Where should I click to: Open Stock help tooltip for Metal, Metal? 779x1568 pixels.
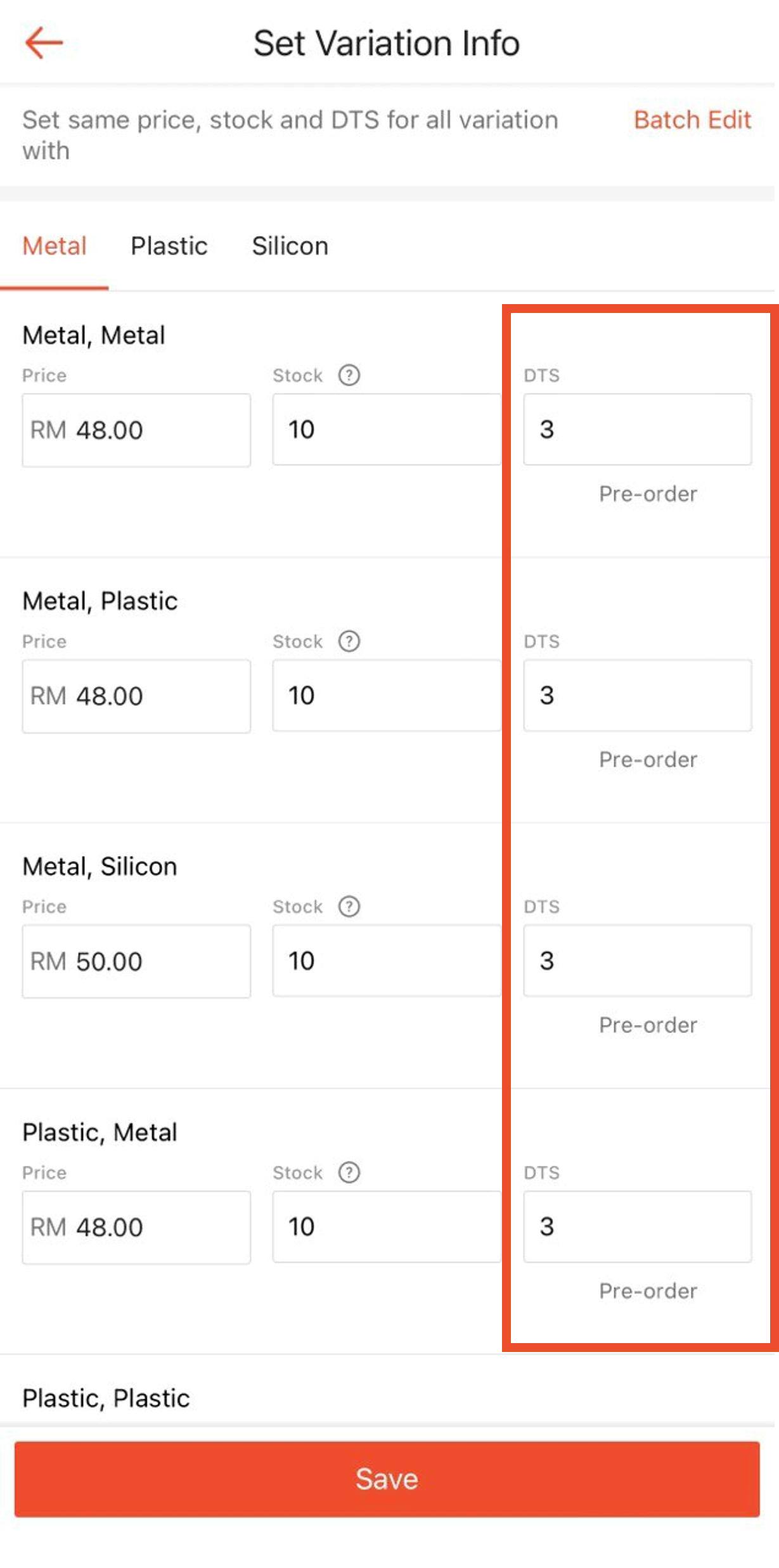349,375
